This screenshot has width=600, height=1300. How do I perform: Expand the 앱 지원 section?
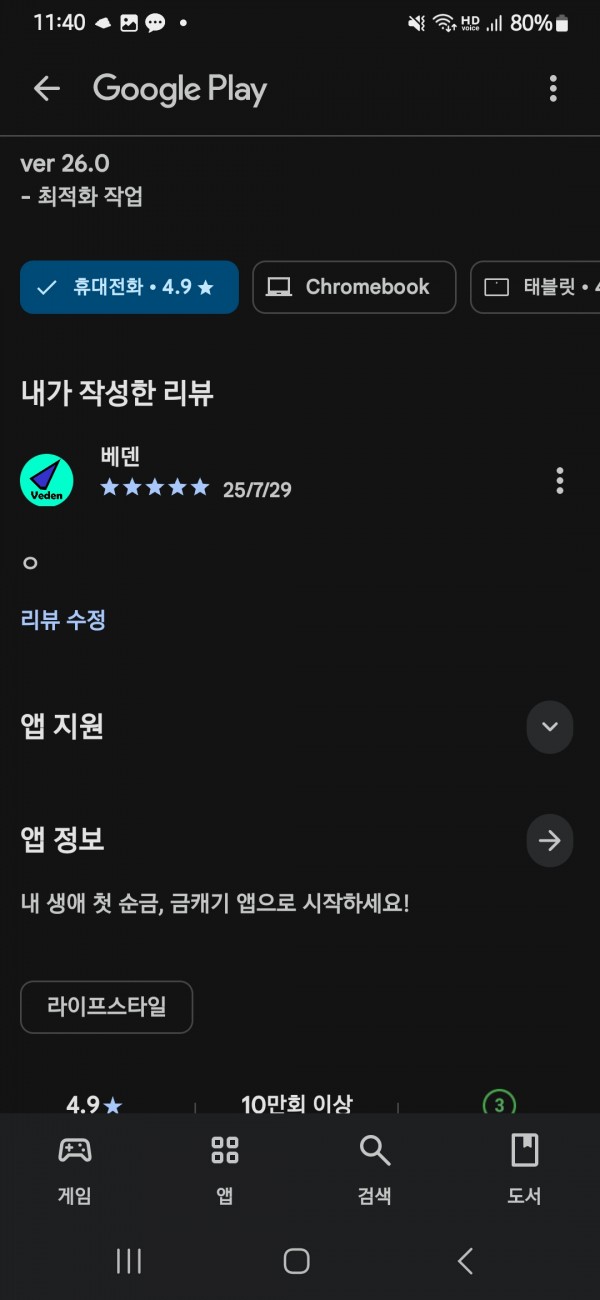click(550, 726)
